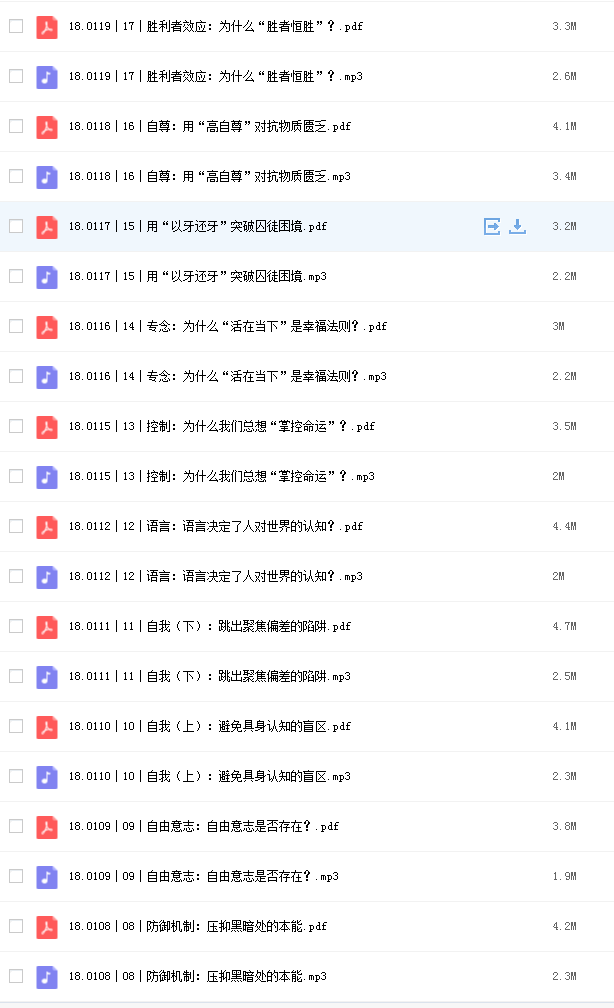Open 胜利者效应：为什么"胜者恒胜"？.mp3

coord(215,76)
